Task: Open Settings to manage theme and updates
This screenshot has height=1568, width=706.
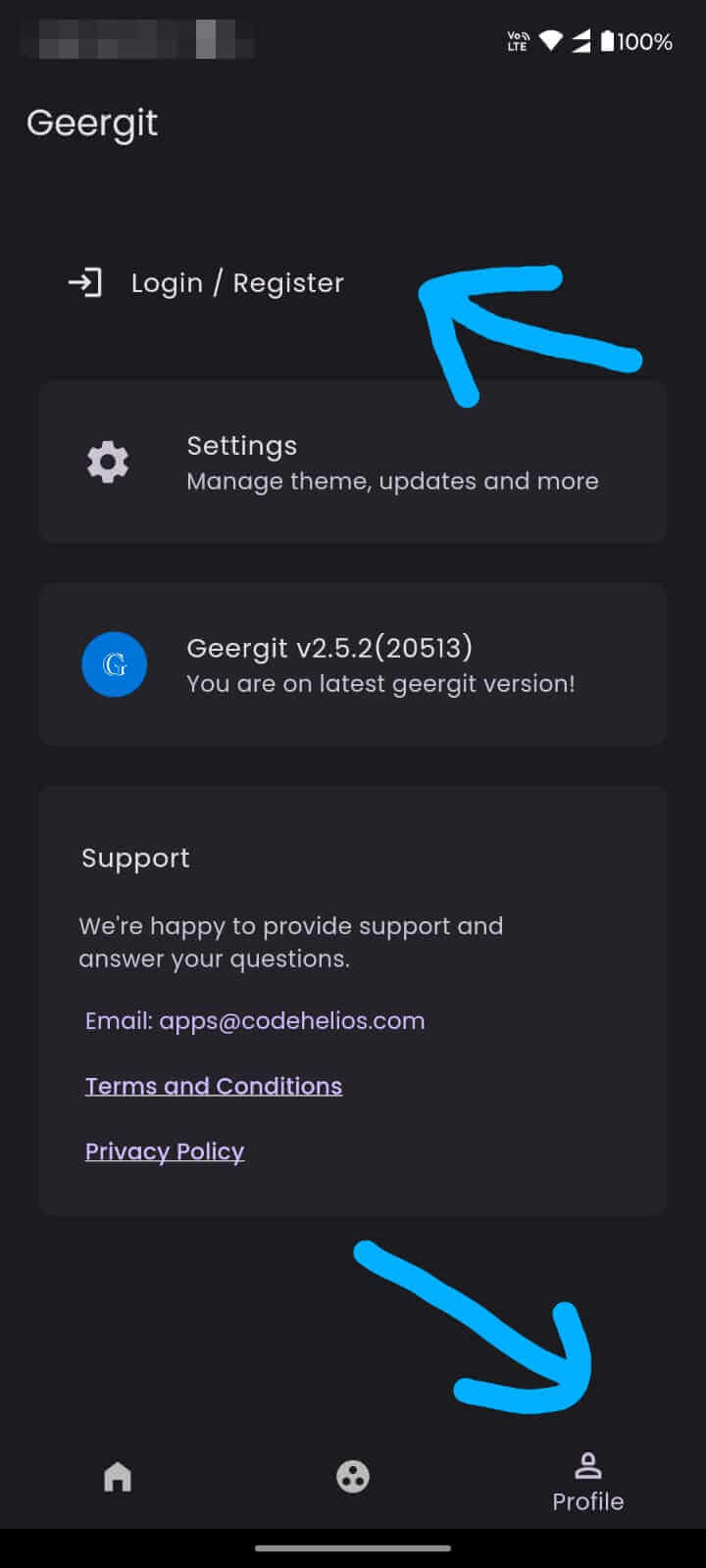Action: (x=353, y=462)
